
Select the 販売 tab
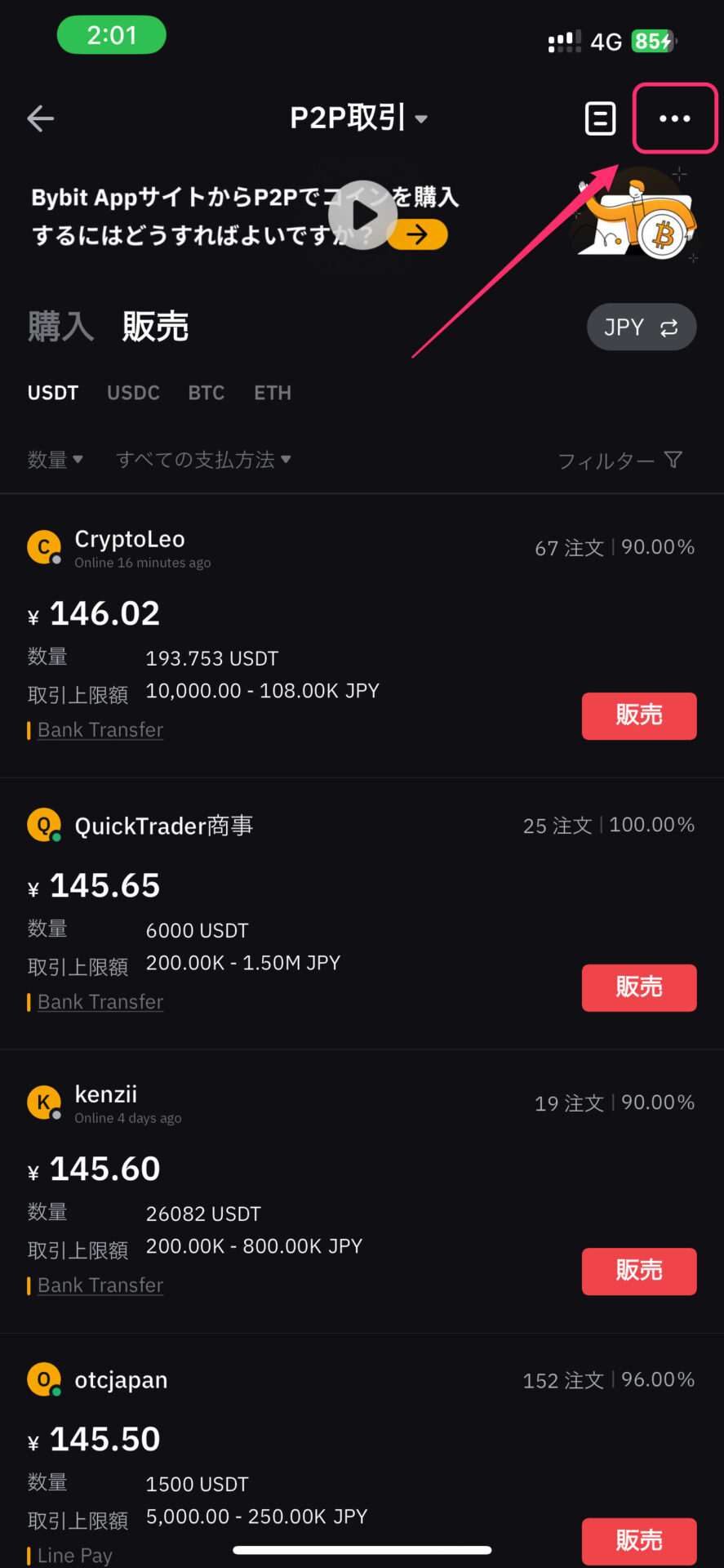click(155, 327)
